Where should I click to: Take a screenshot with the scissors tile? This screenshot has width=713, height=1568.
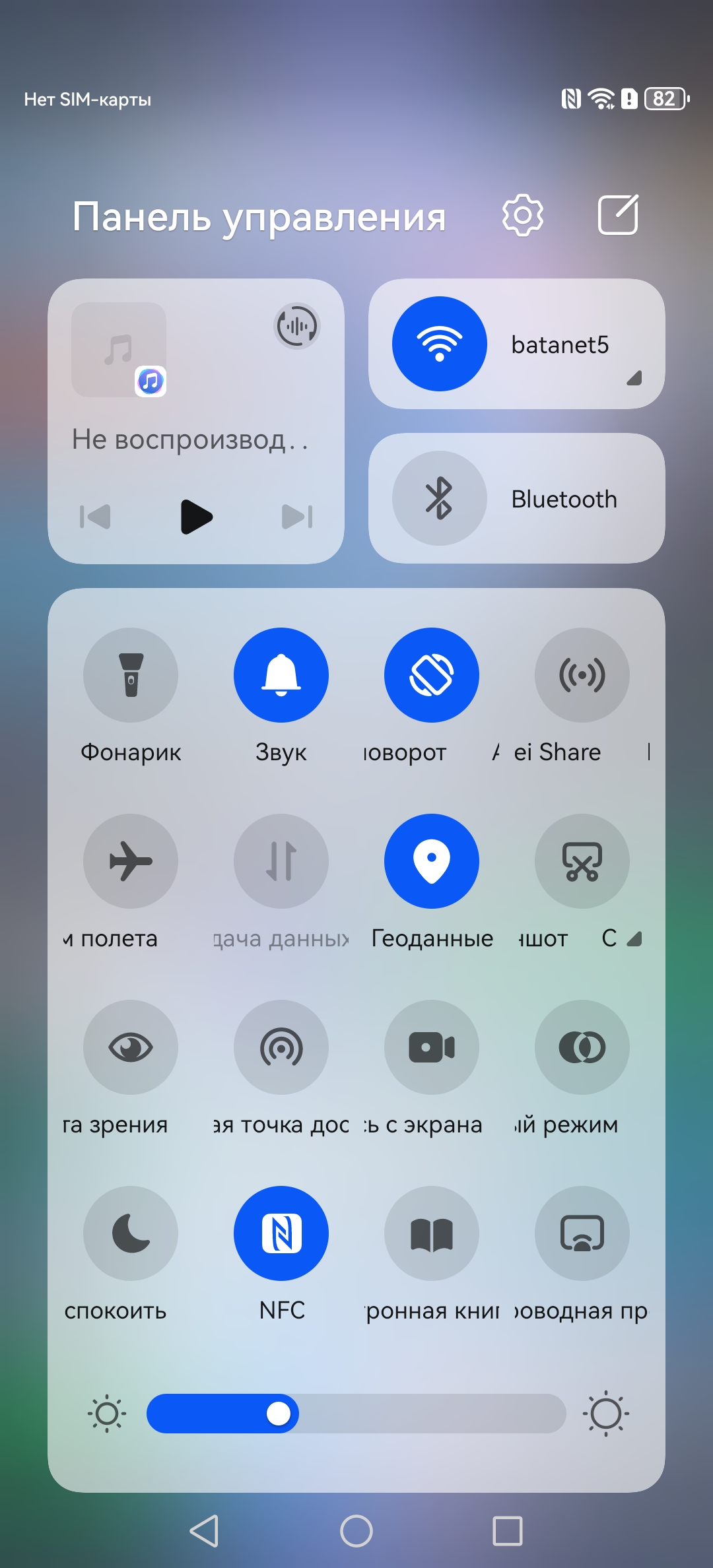click(582, 861)
